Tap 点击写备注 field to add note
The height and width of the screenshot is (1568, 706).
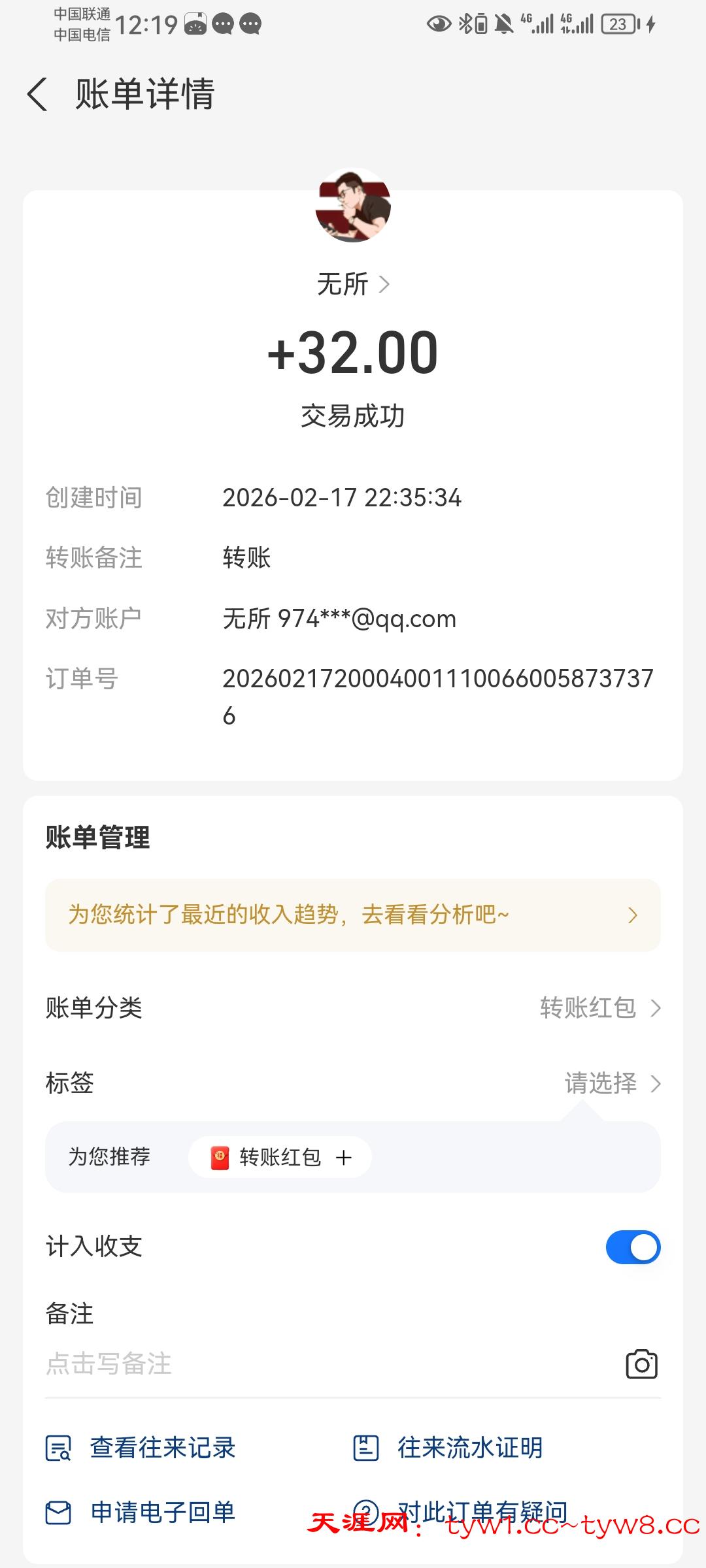(261, 1364)
